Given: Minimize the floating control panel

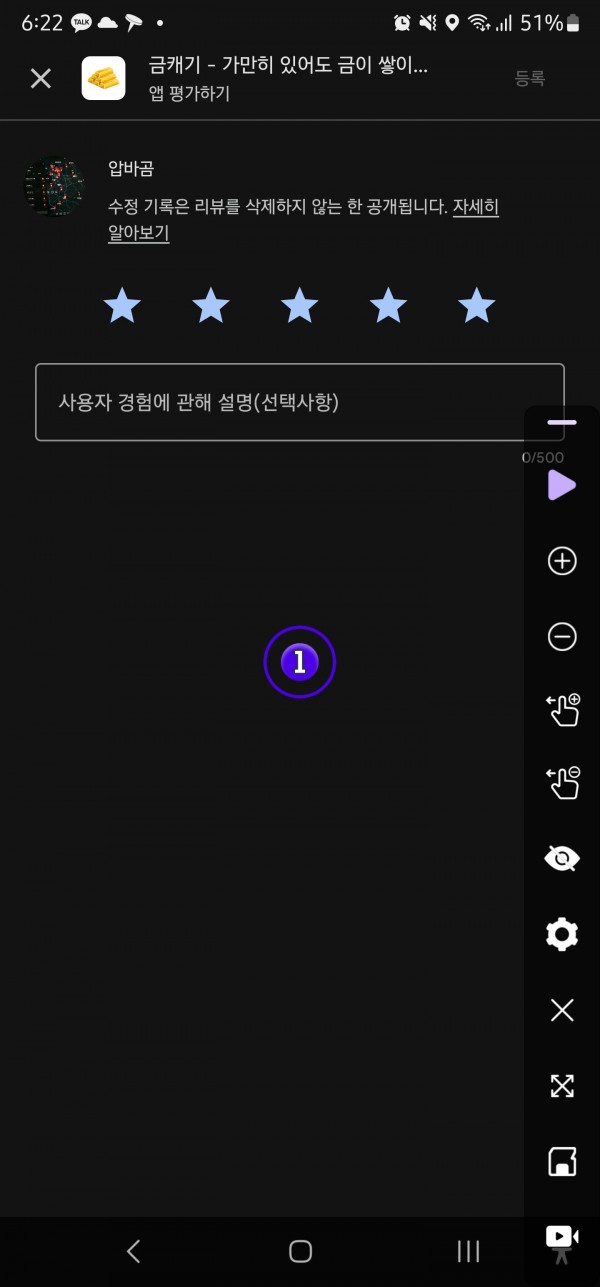Looking at the screenshot, I should [562, 423].
